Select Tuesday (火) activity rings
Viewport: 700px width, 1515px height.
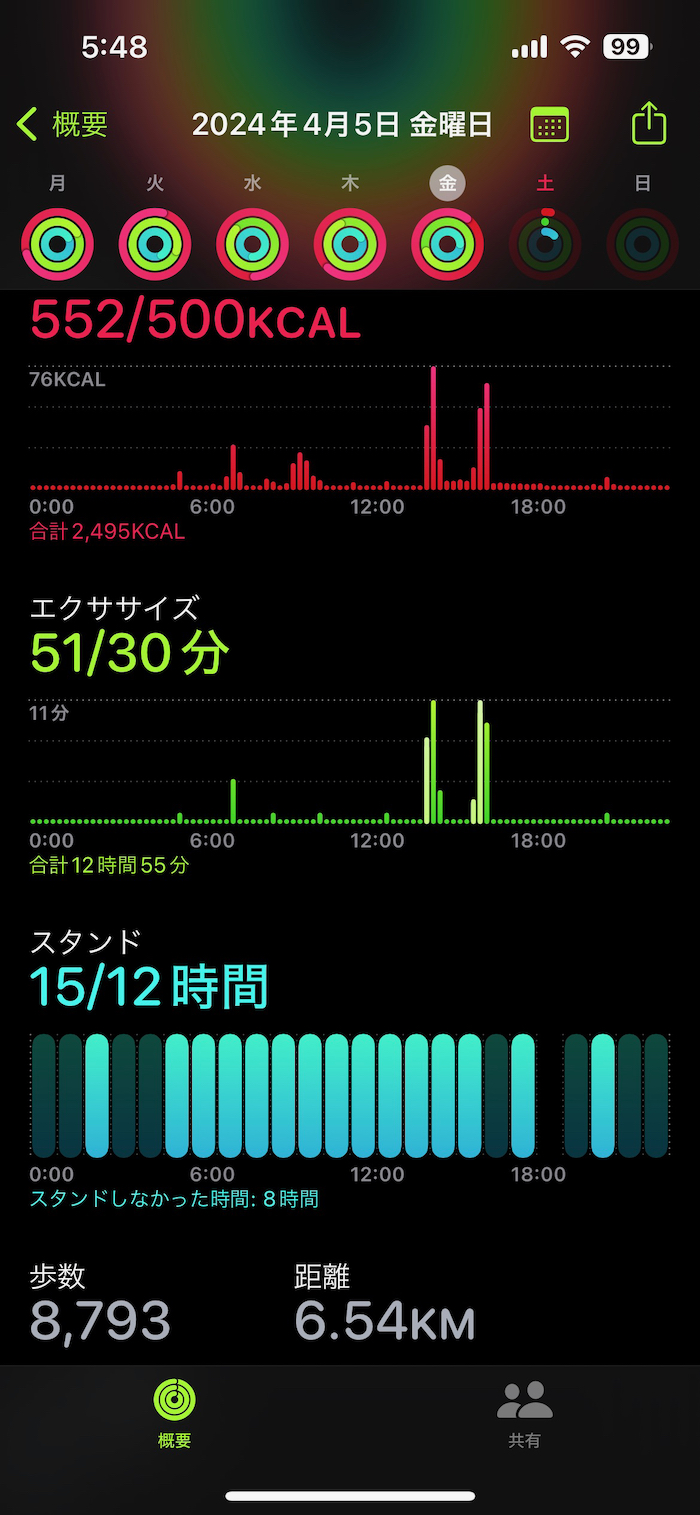pos(155,243)
